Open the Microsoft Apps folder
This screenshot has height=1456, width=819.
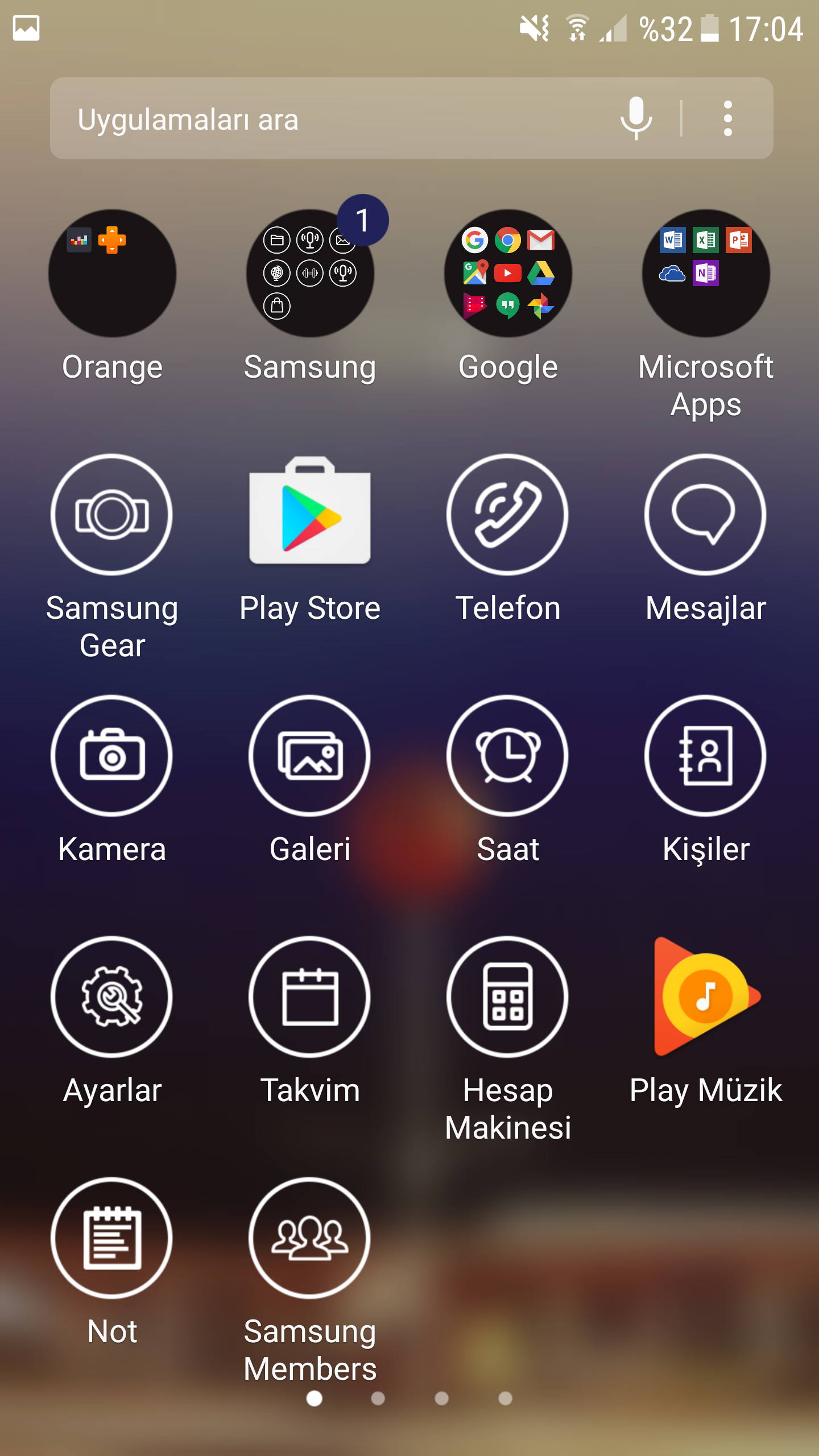[x=706, y=274]
